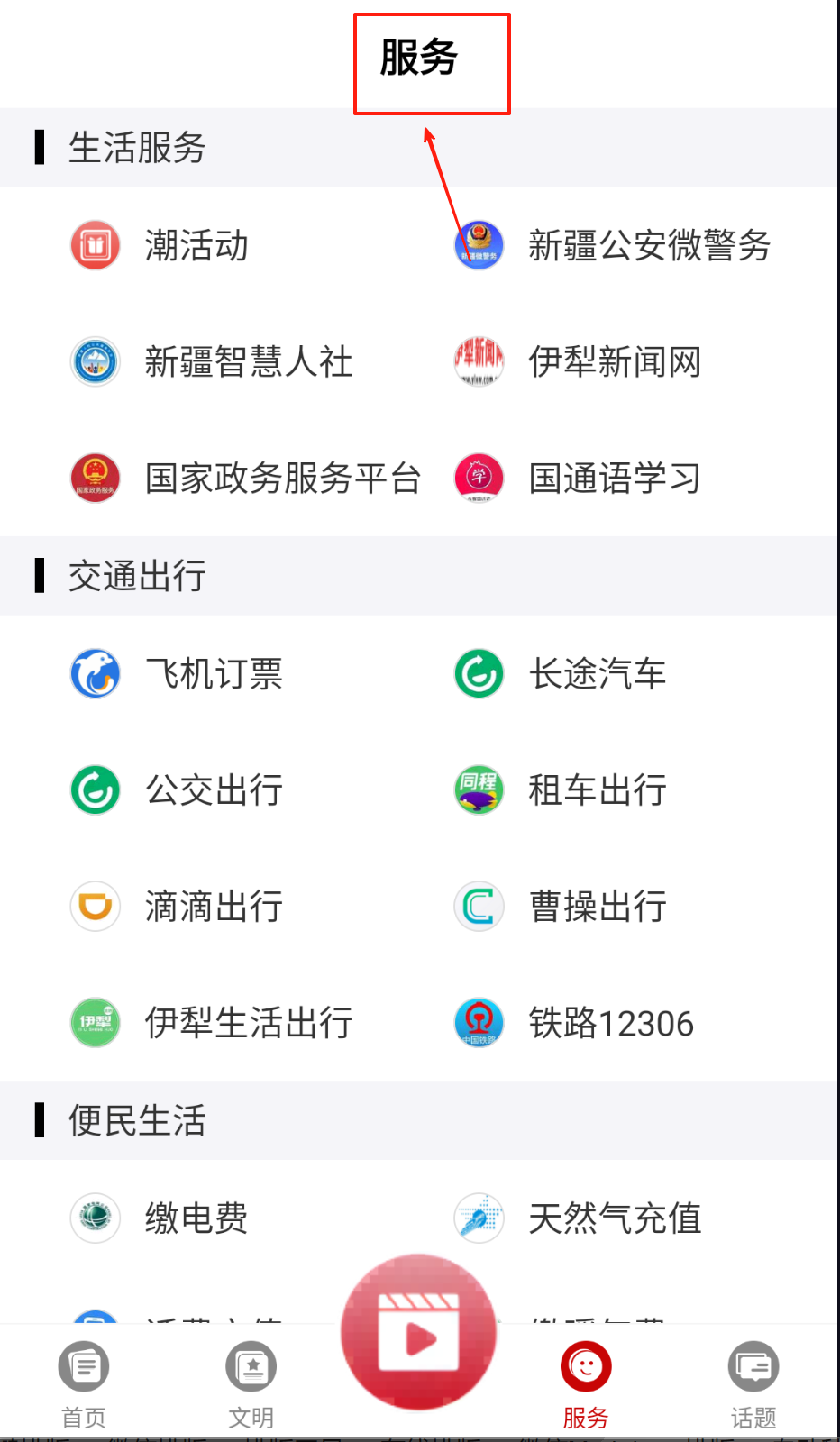Image resolution: width=840 pixels, height=1442 pixels.
Task: Select 公交出行
Action: coord(178,789)
